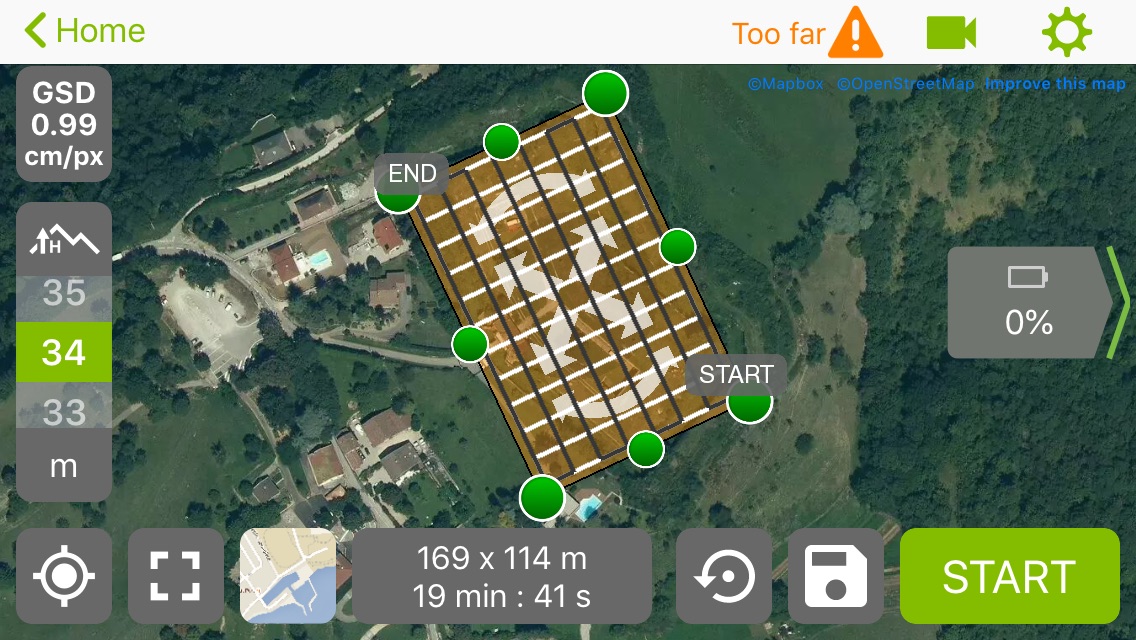Select altitude 35 meters
Viewport: 1136px width, 640px height.
[64, 293]
